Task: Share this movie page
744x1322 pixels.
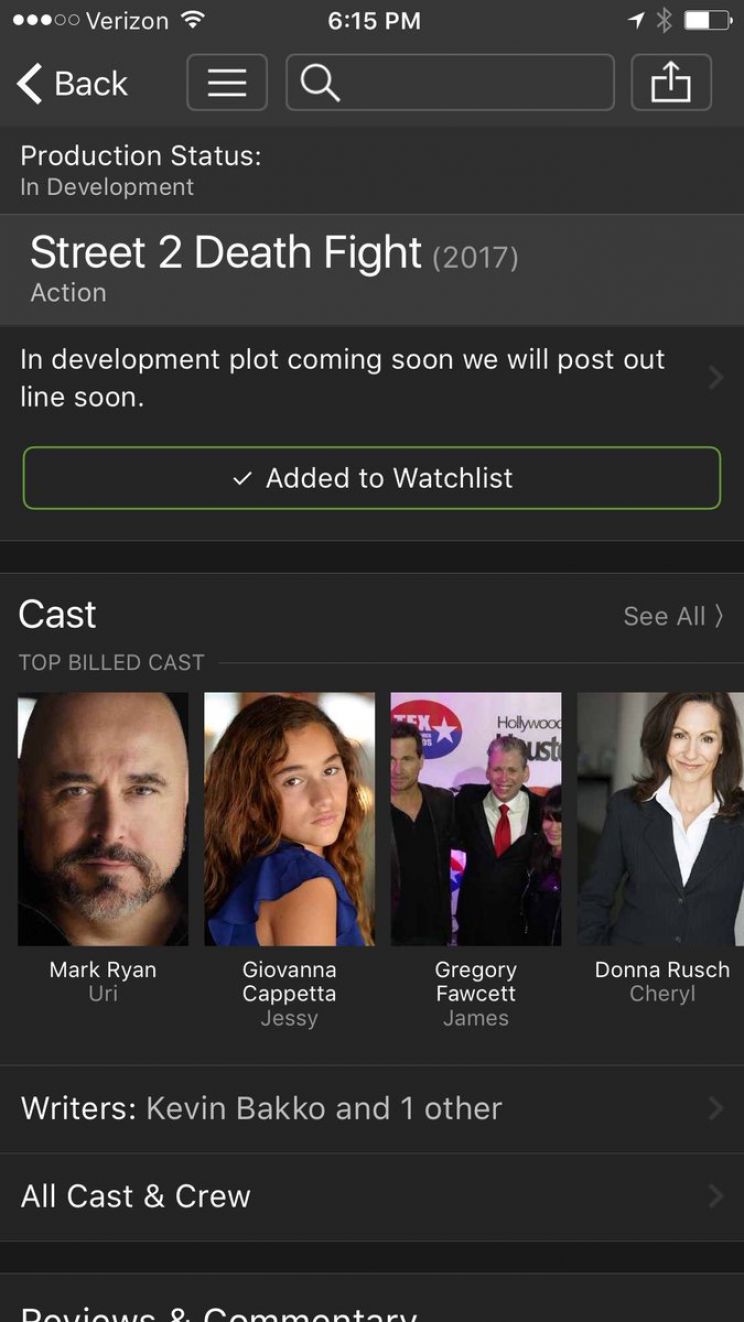Action: click(x=671, y=83)
